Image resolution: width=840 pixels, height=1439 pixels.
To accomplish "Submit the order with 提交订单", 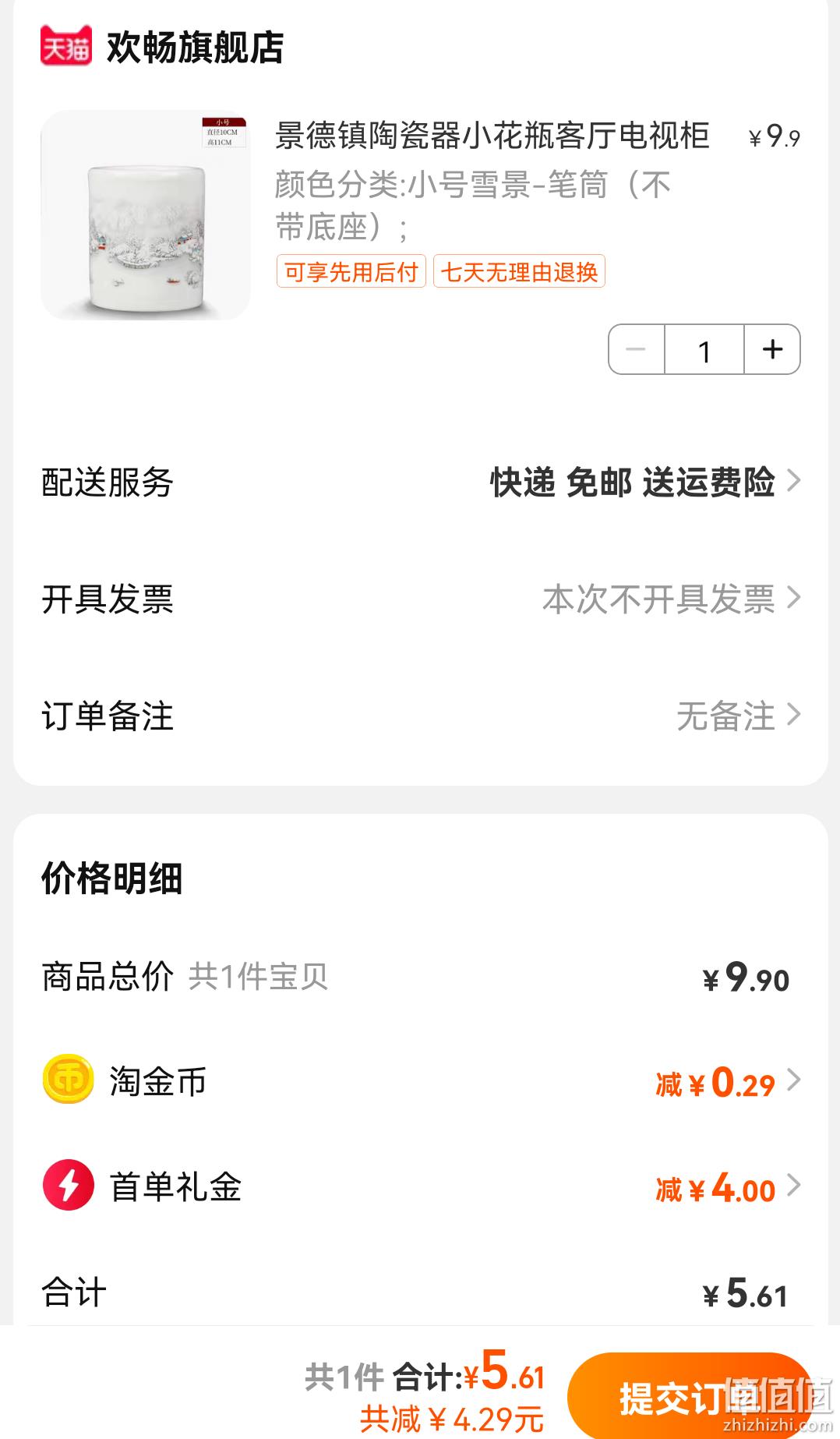I will coord(690,1397).
